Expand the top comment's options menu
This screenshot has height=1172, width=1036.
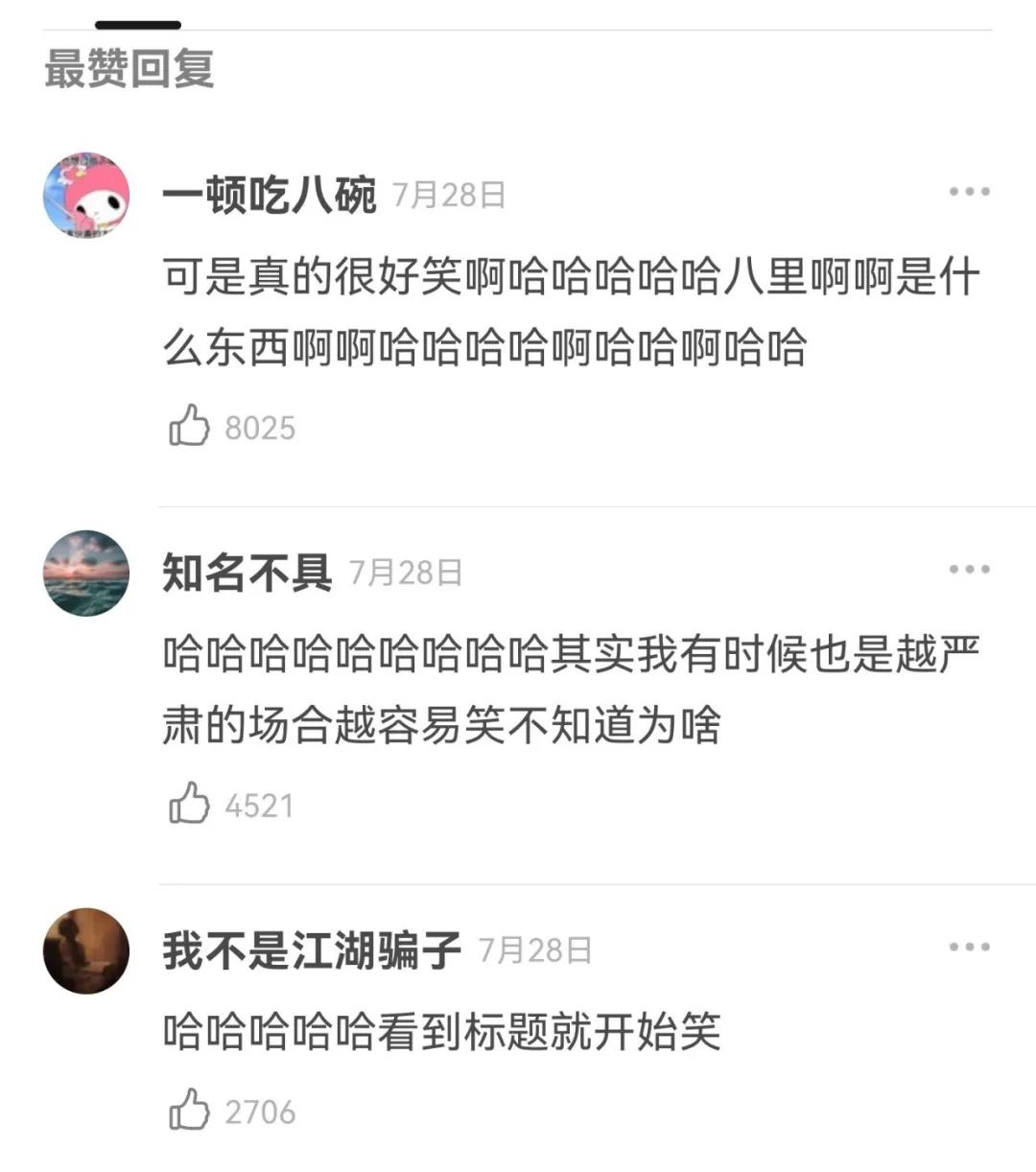click(x=971, y=190)
